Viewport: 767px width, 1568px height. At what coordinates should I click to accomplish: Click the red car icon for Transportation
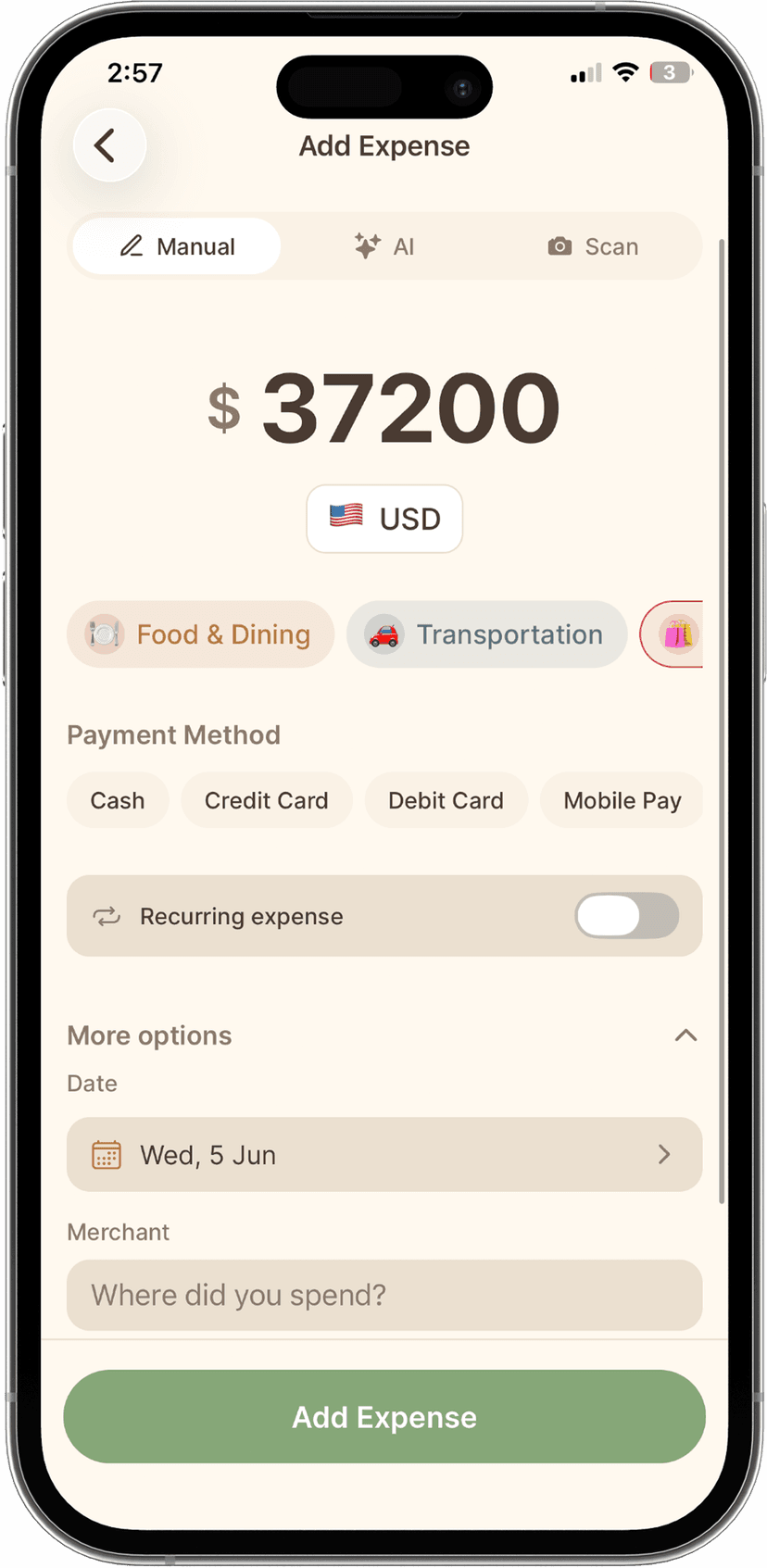383,634
